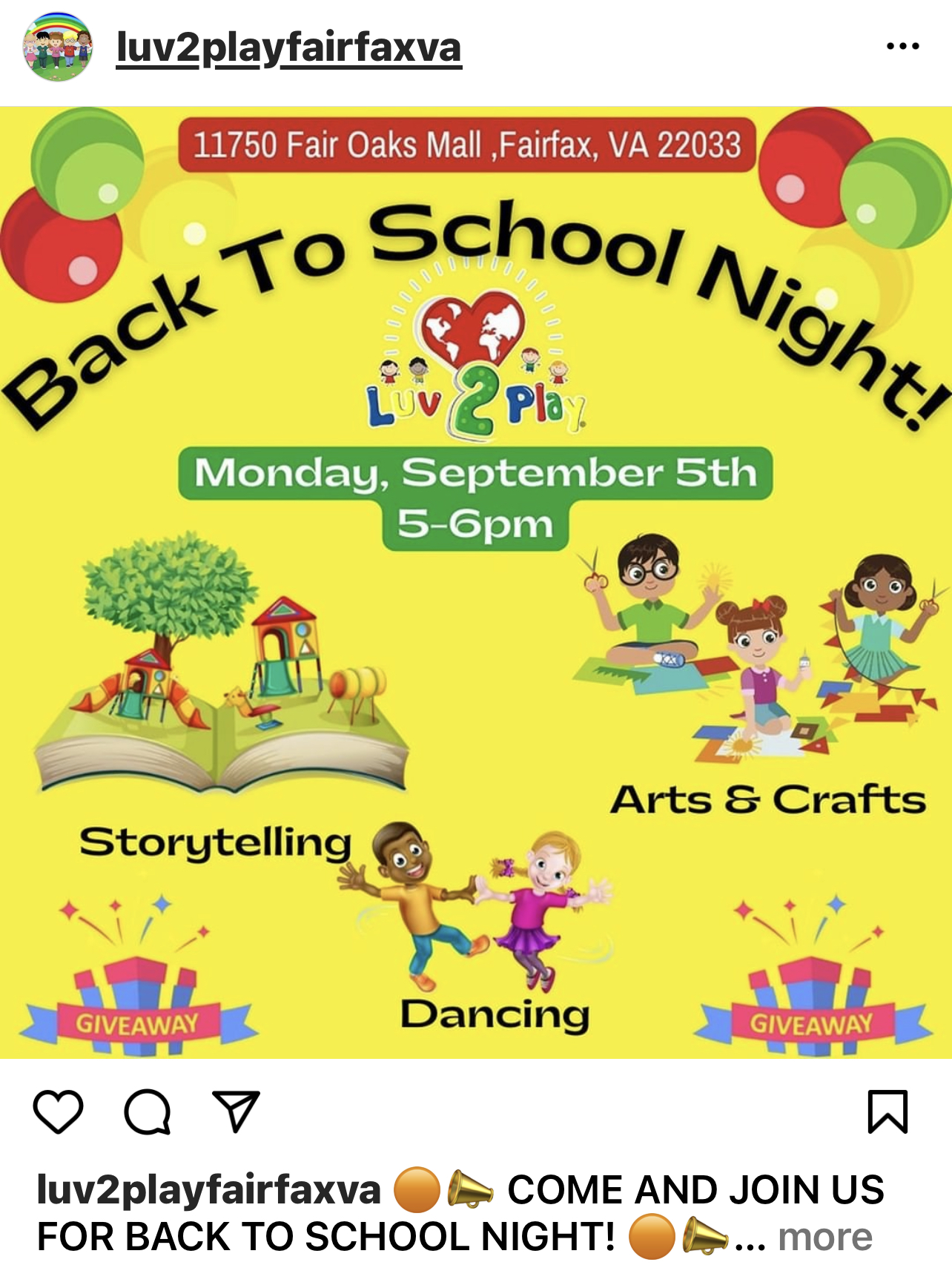952x1265 pixels.
Task: Like the Back To School Night post
Action: (58, 1112)
